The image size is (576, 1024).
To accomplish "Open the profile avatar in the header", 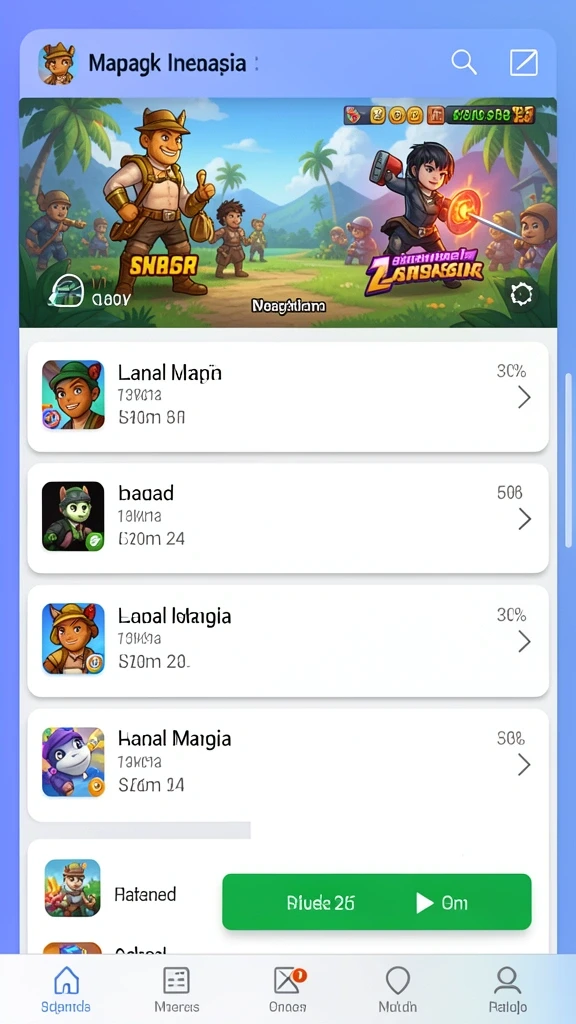I will tap(57, 63).
